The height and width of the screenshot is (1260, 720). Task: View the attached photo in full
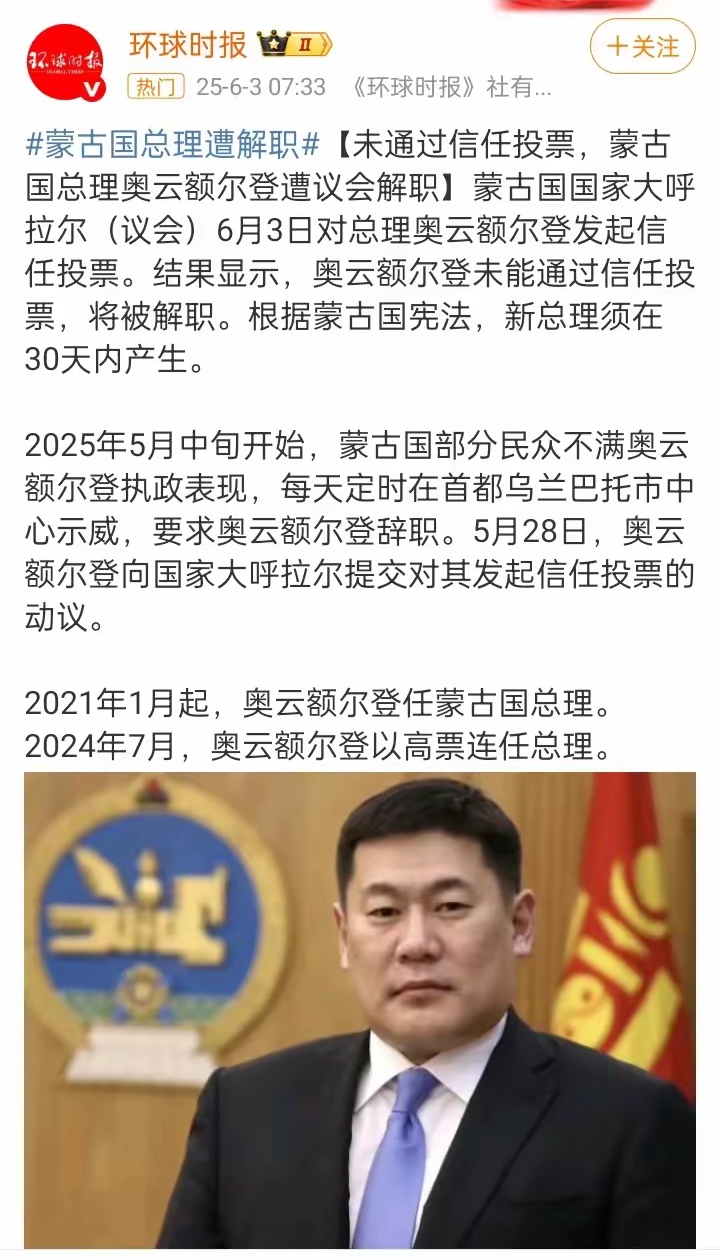coord(360,1010)
